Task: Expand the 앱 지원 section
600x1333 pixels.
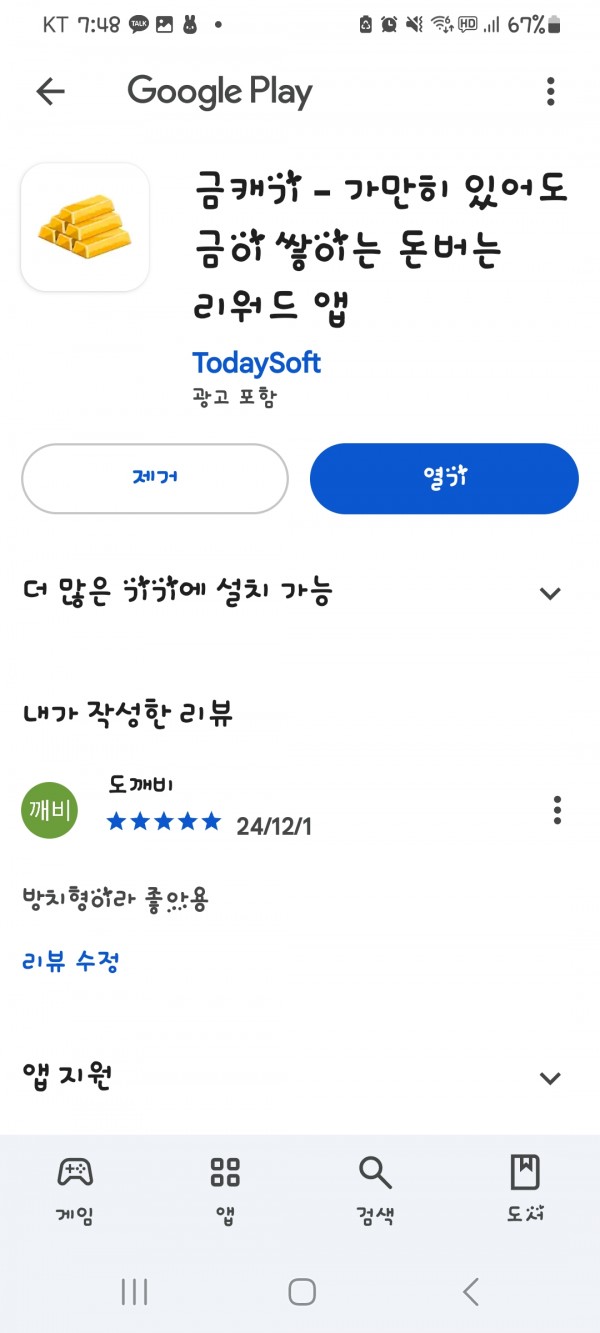Action: pyautogui.click(x=300, y=1077)
